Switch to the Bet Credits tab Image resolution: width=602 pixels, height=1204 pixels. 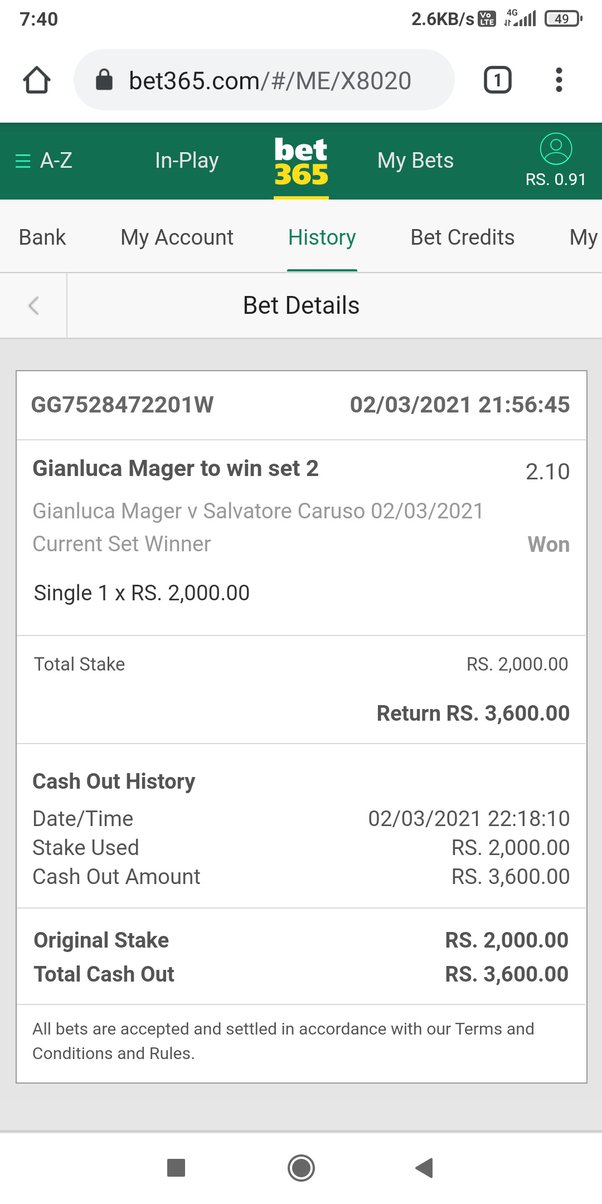pyautogui.click(x=462, y=237)
